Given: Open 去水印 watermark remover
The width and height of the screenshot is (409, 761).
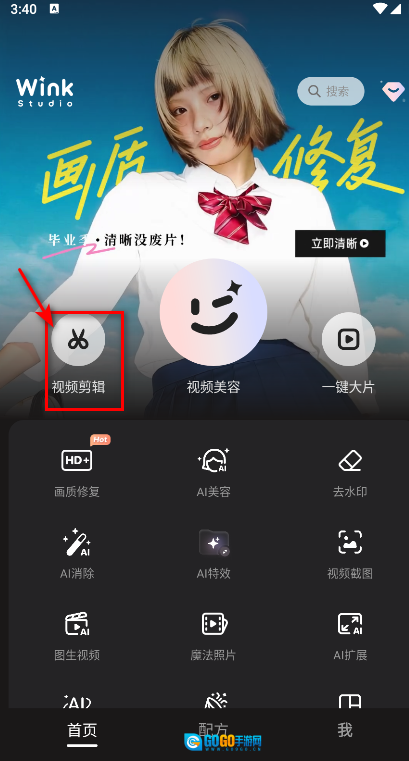Looking at the screenshot, I should (x=350, y=472).
